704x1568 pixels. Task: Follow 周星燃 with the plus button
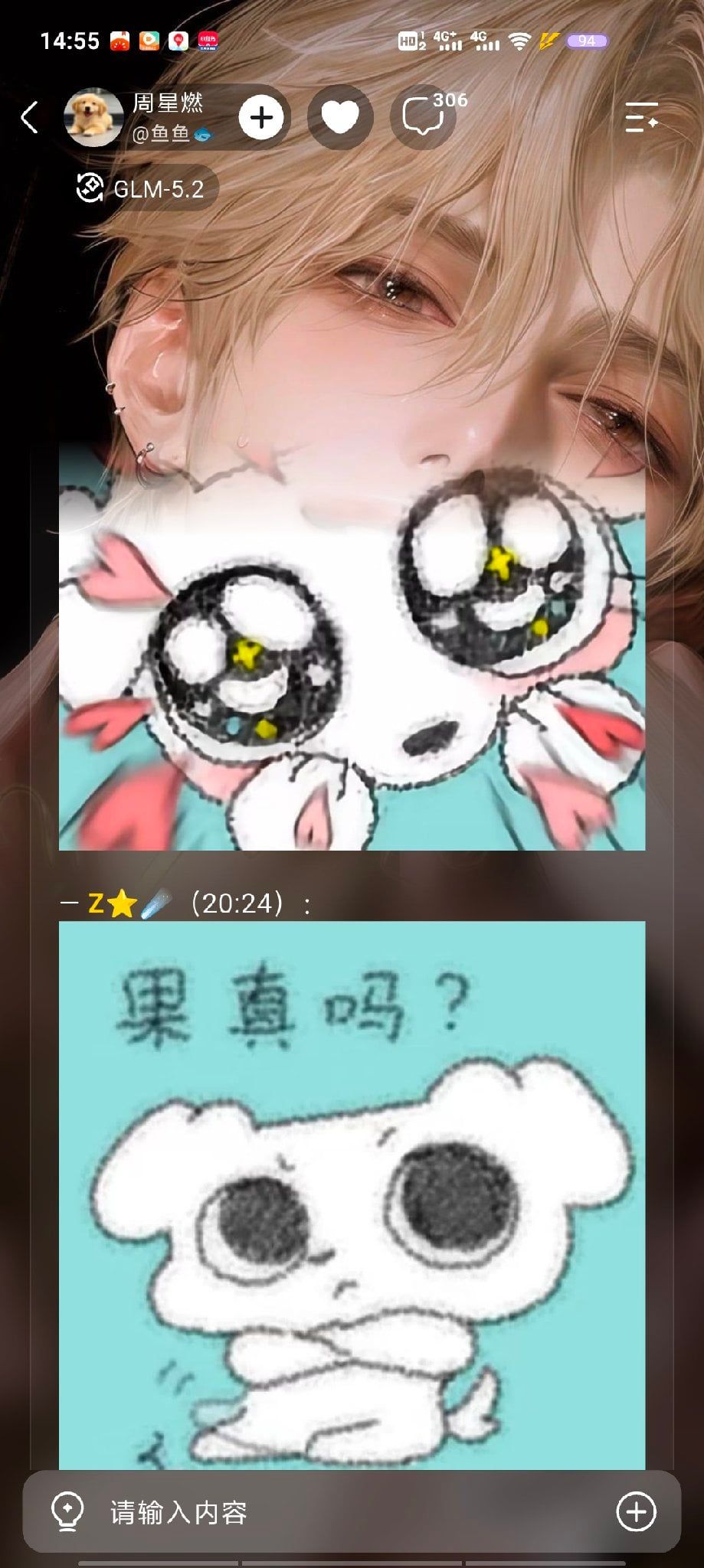coord(261,117)
